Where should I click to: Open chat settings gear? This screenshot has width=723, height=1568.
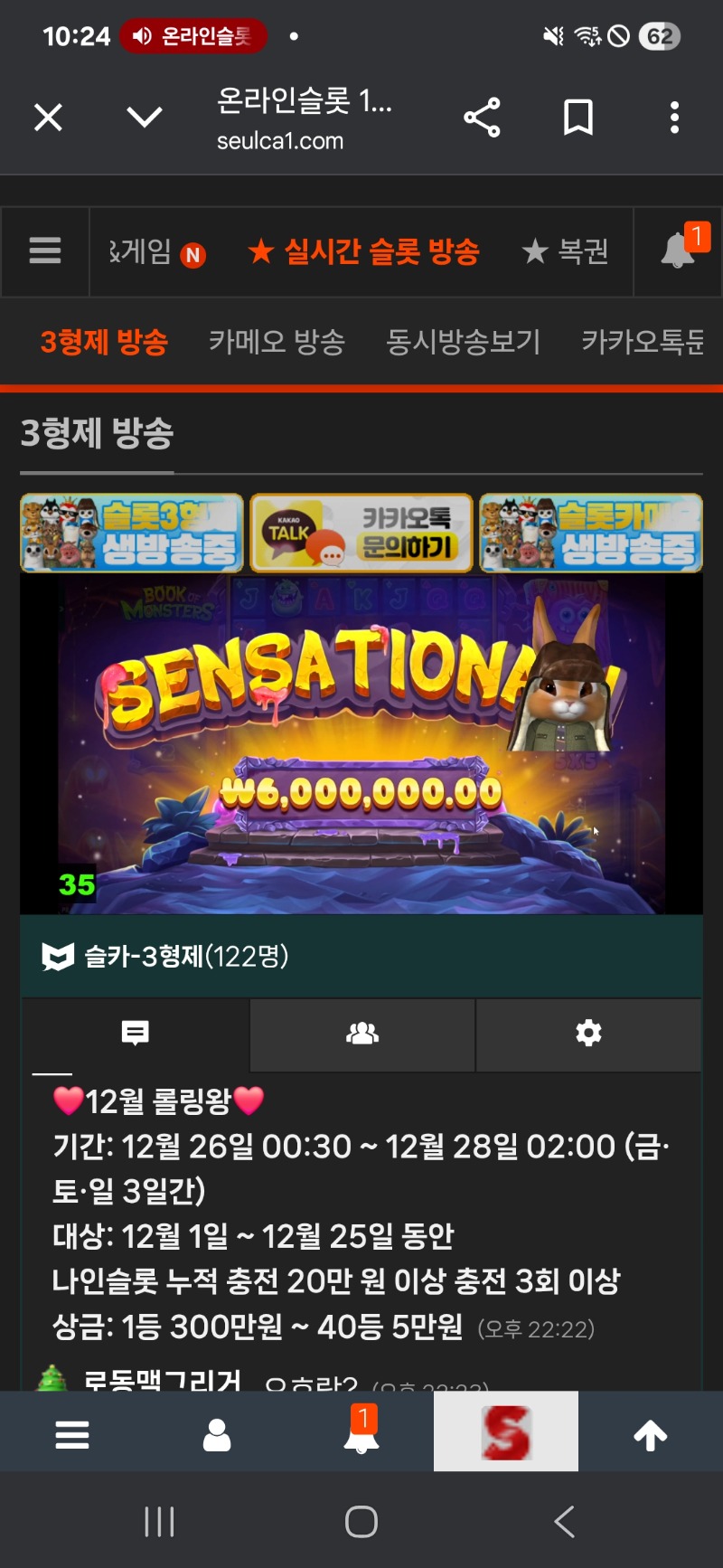(x=588, y=1034)
